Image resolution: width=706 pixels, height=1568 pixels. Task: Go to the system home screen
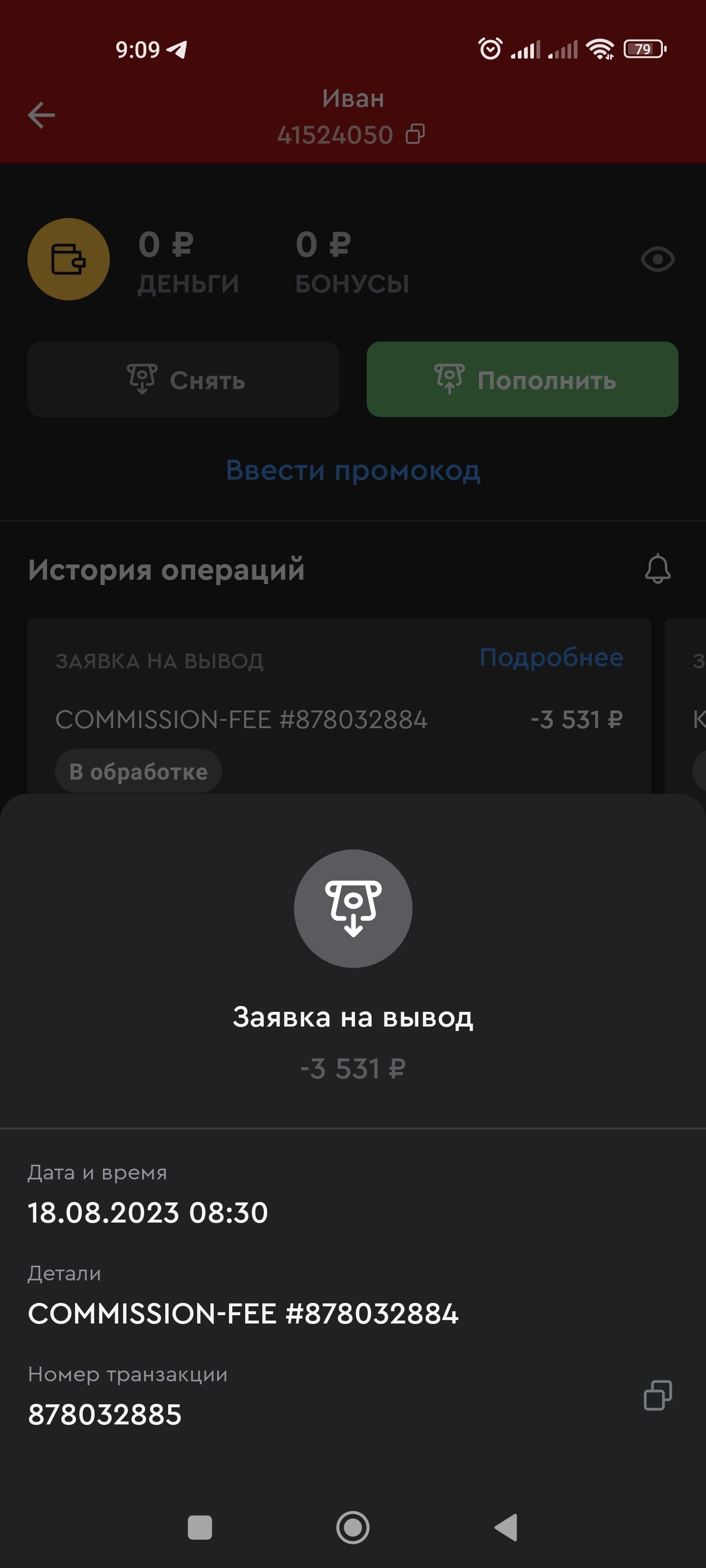353,1527
